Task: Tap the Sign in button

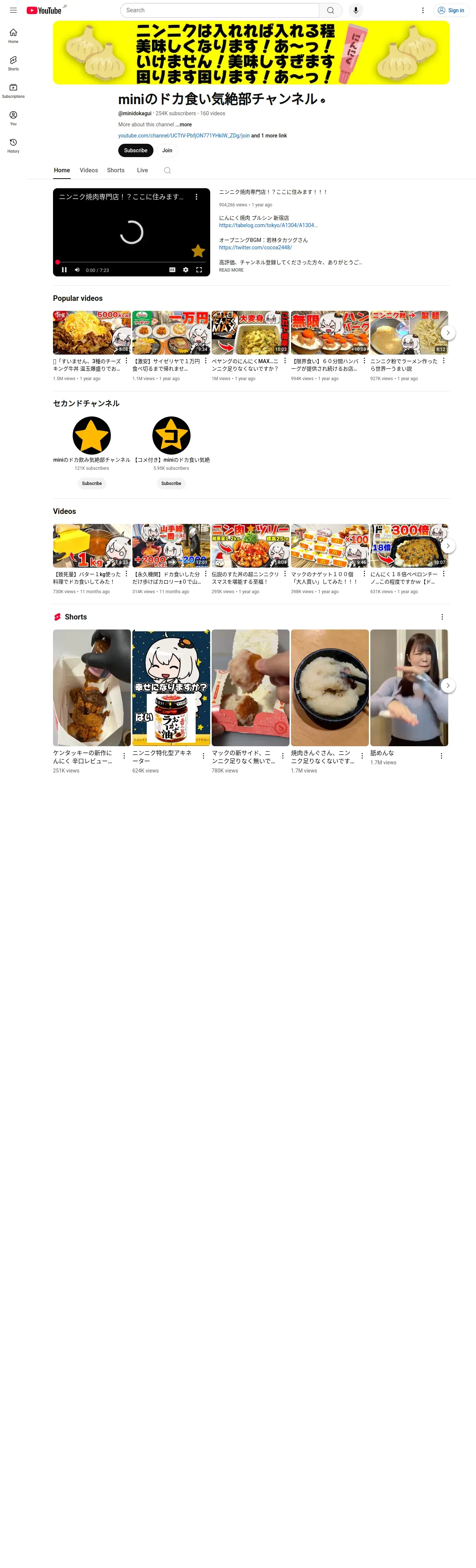Action: 451,10
